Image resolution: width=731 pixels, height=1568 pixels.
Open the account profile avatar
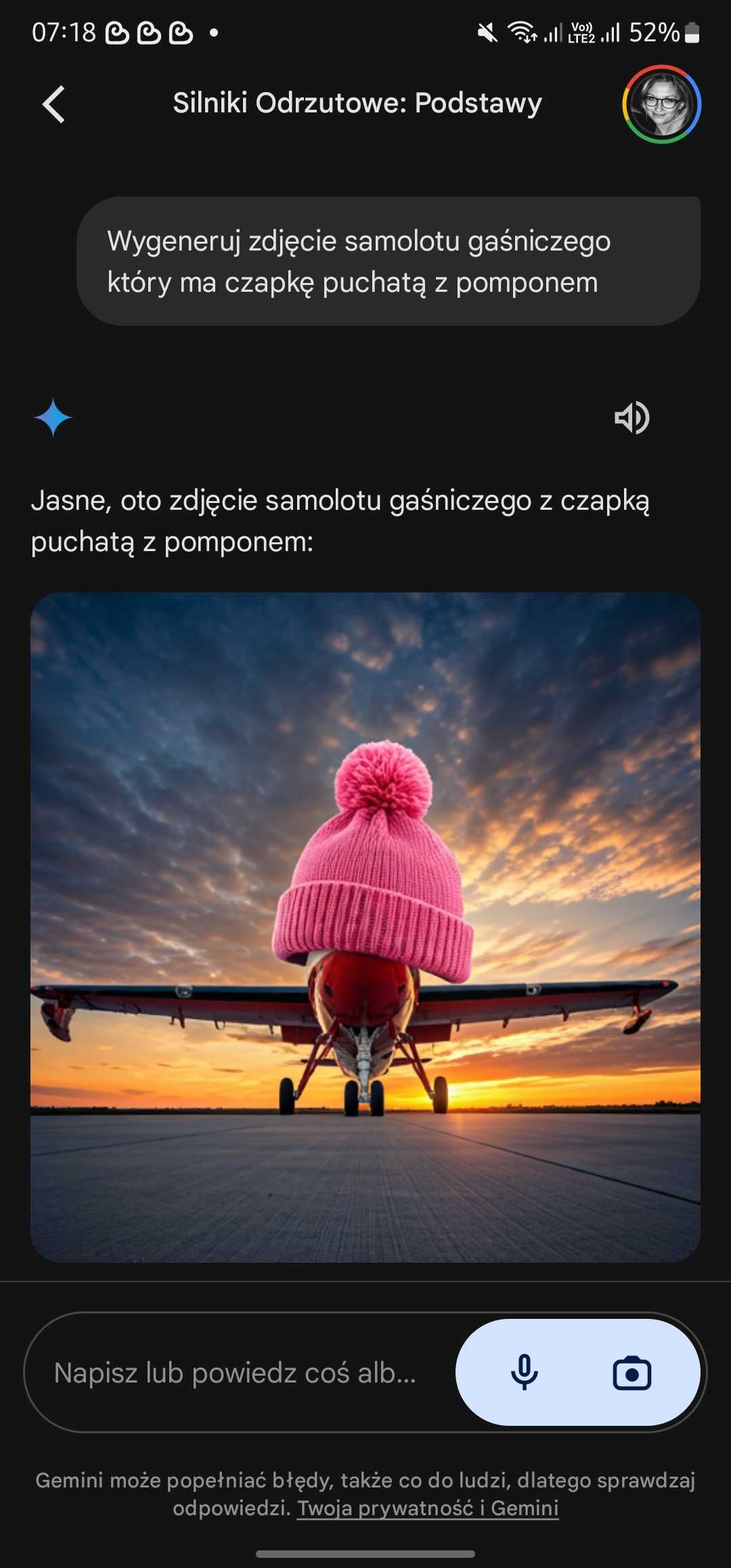click(x=661, y=104)
